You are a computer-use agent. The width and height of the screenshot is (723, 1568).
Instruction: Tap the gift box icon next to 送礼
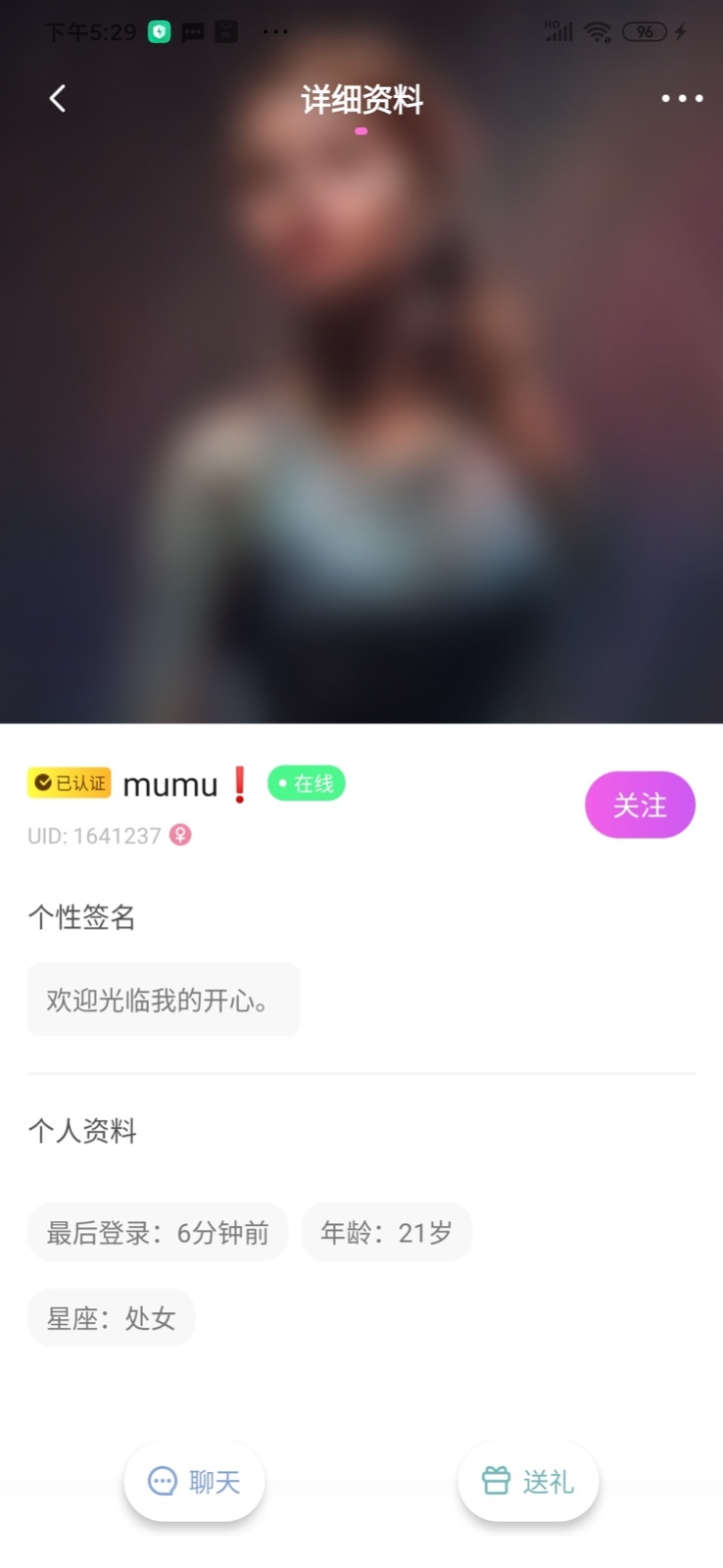495,1481
